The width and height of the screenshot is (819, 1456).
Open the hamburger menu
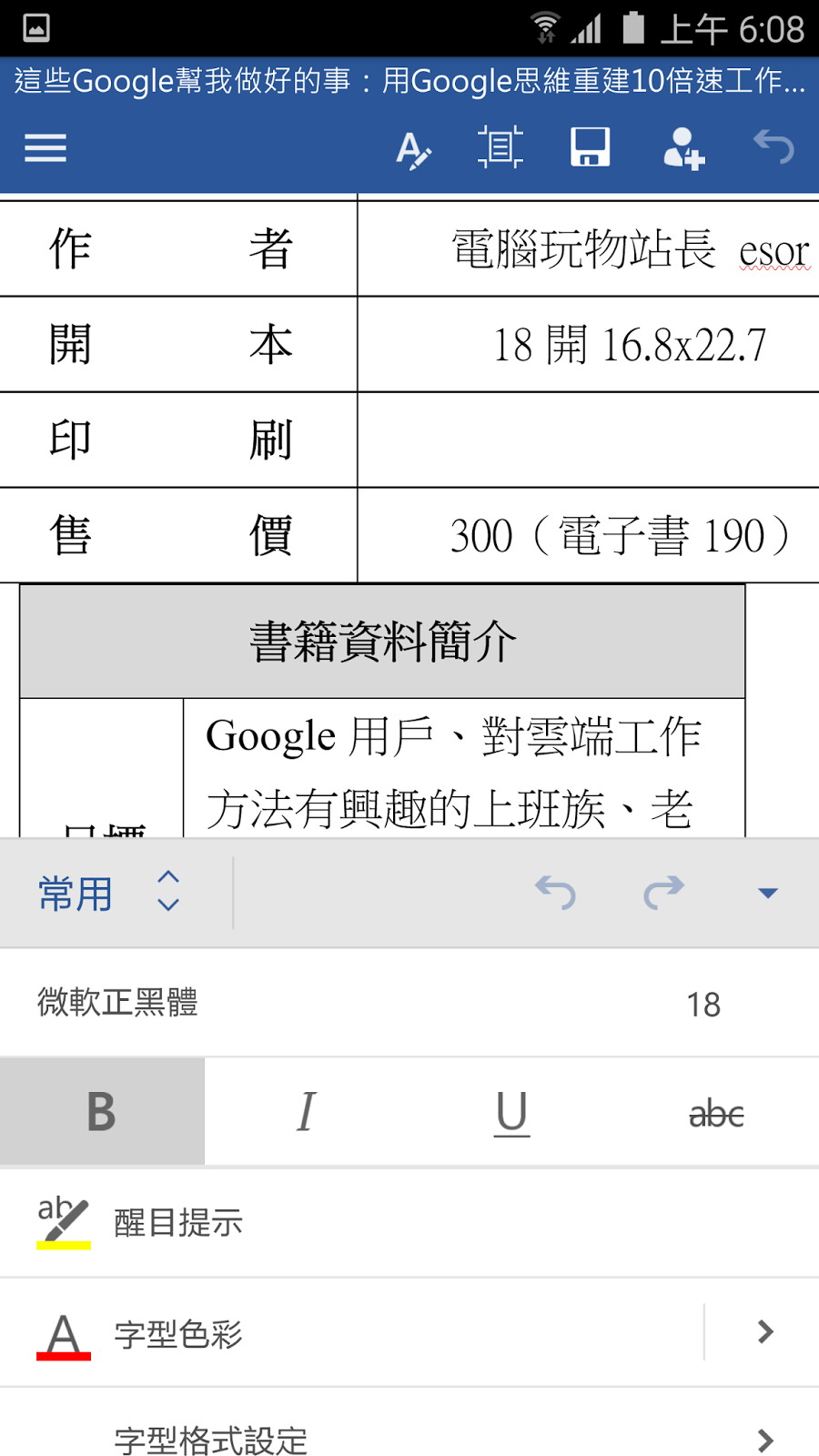pos(45,147)
